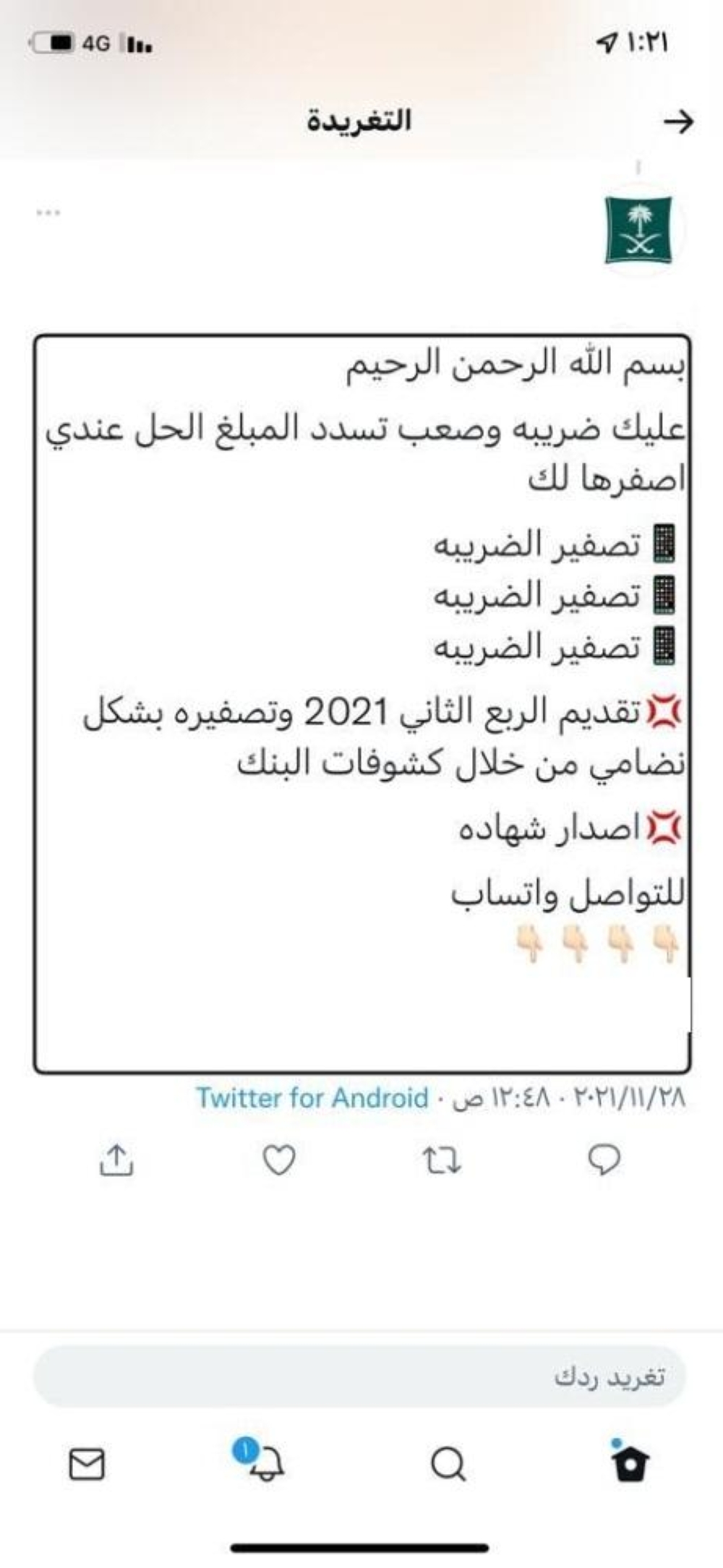723x1568 pixels.
Task: Open the tweet's three-dot overflow menu
Action: point(48,213)
